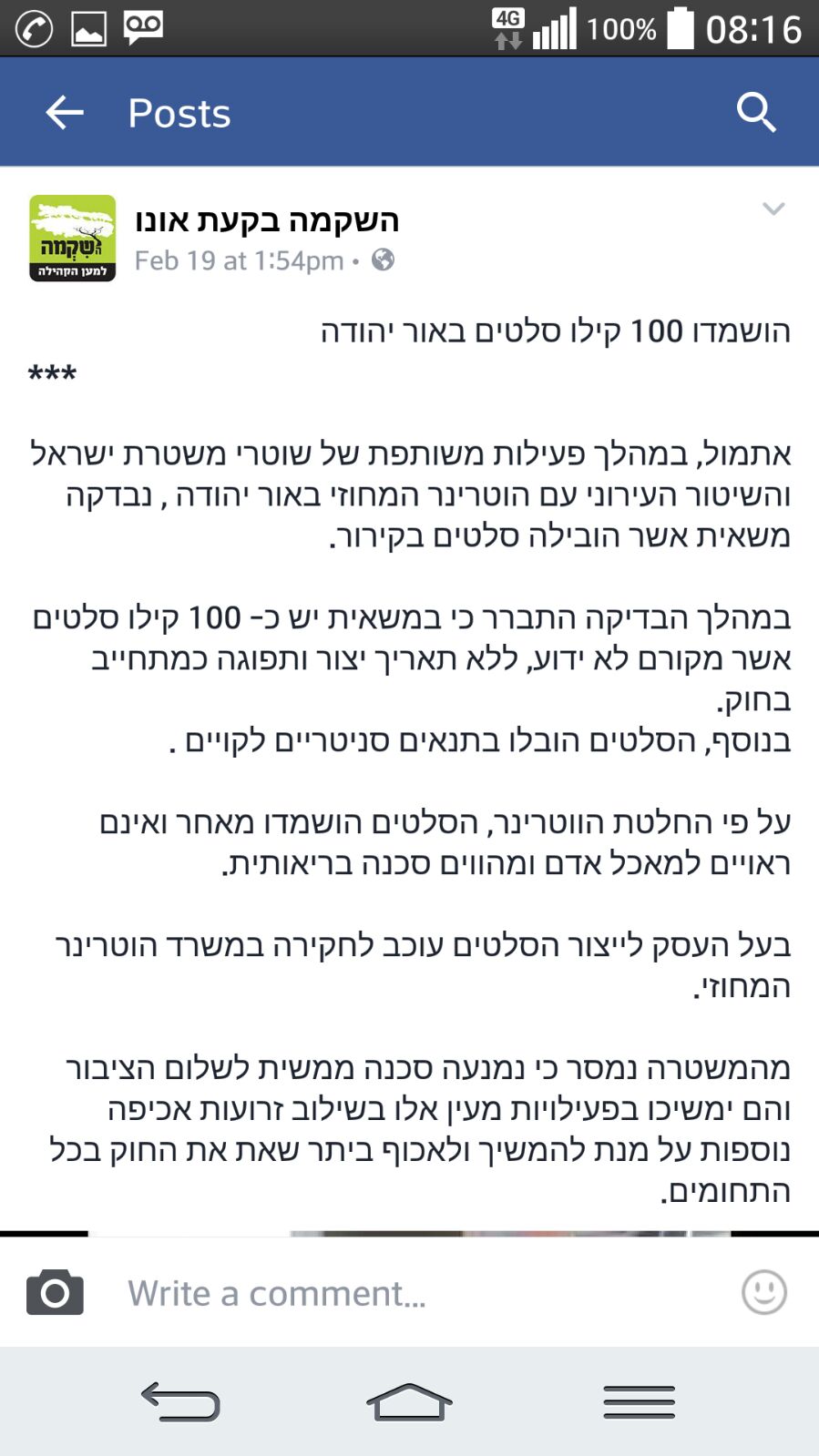
Task: Open the emoji smiley picker
Action: 763,1292
